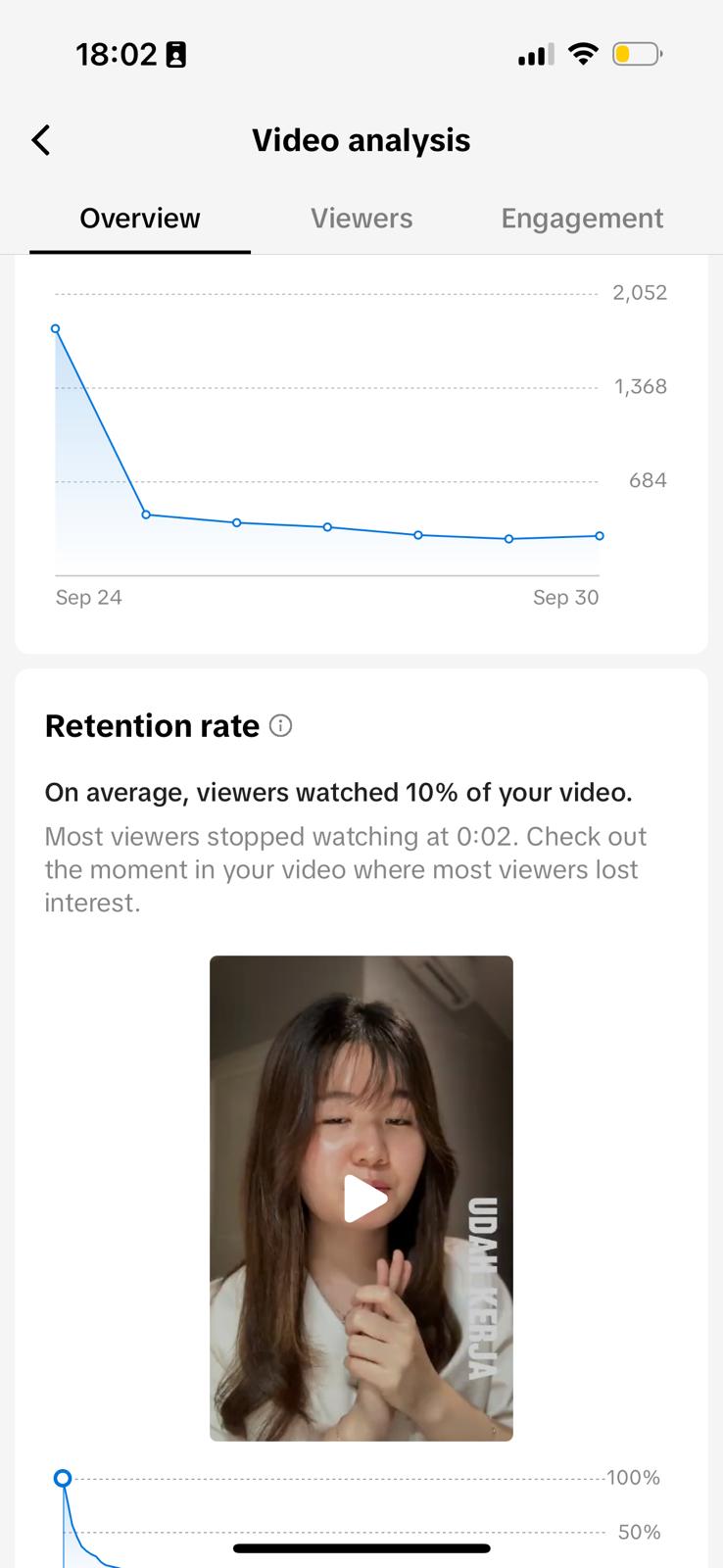Switch to the Viewers tab
Image resolution: width=723 pixels, height=1568 pixels.
(361, 219)
